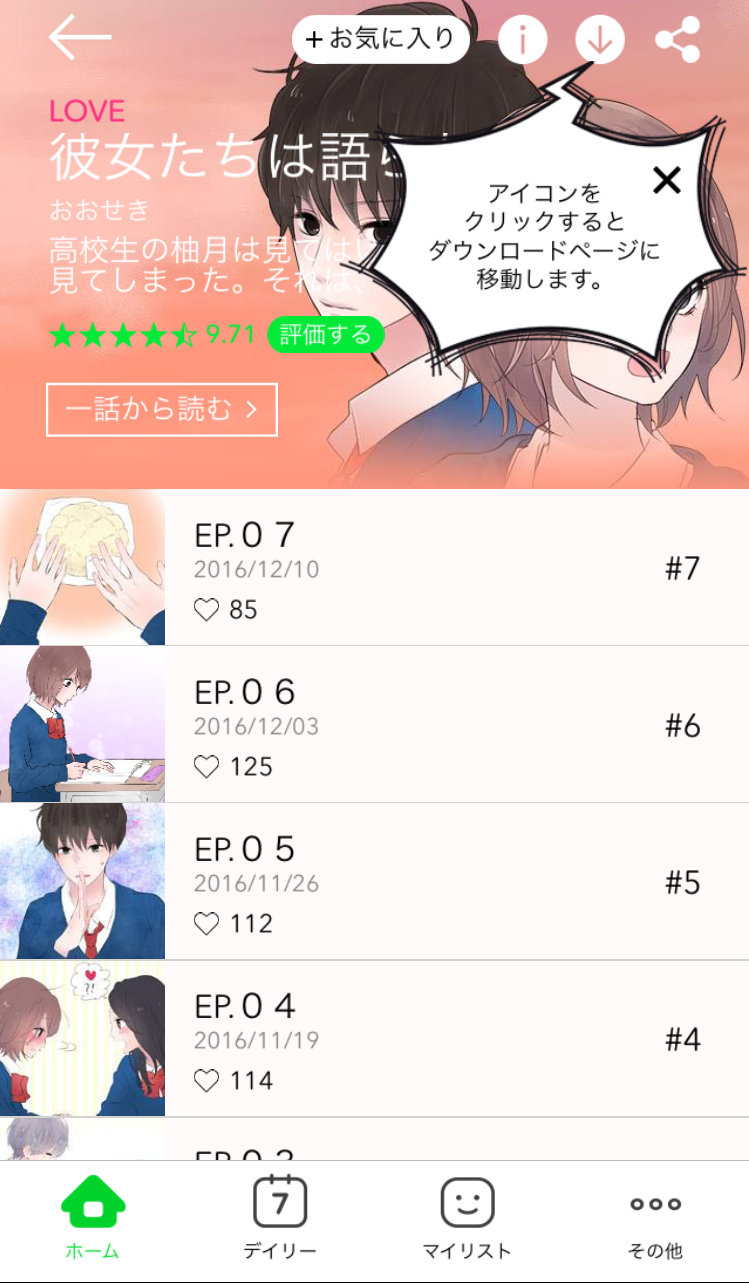Like EP.07 with its heart icon
The width and height of the screenshot is (749, 1283).
pyautogui.click(x=206, y=610)
